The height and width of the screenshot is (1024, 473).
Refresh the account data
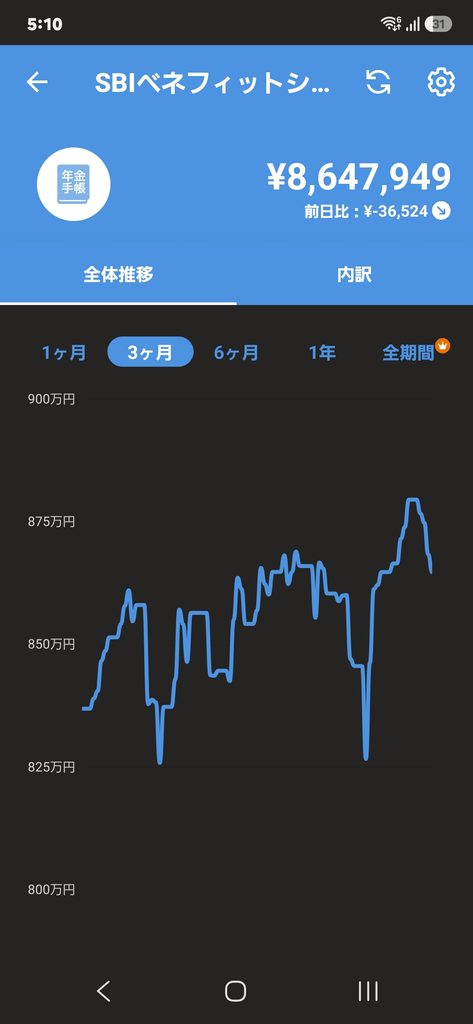click(378, 82)
